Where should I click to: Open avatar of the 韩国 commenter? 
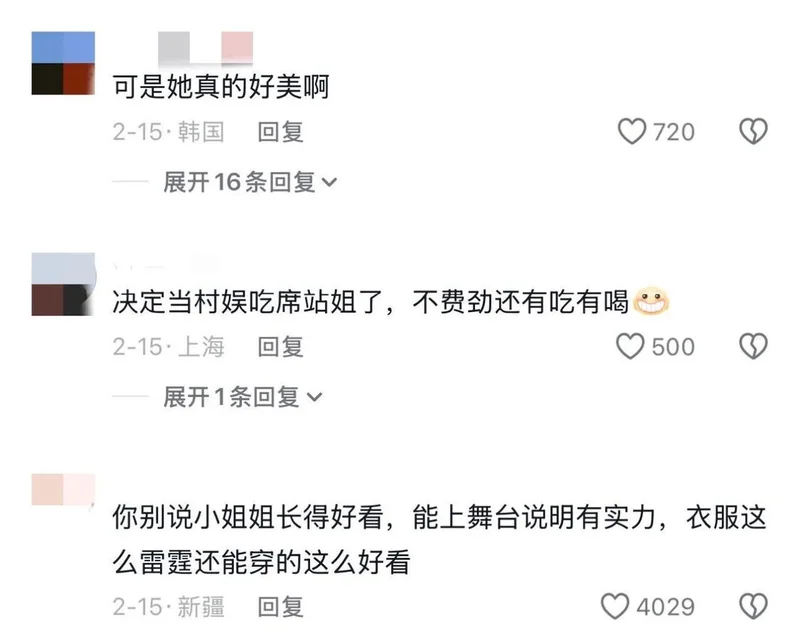tap(63, 63)
